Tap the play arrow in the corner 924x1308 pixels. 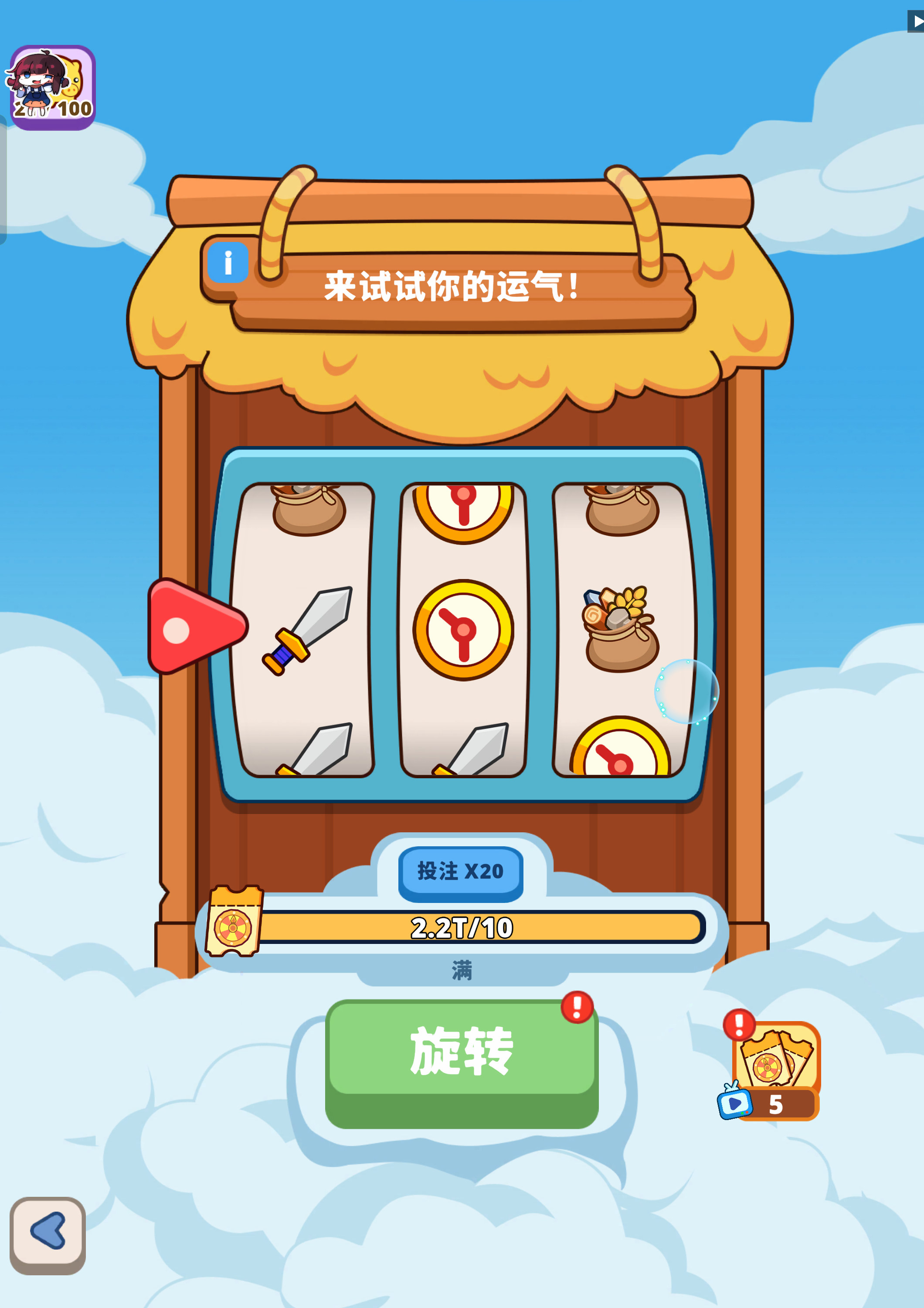[x=917, y=22]
